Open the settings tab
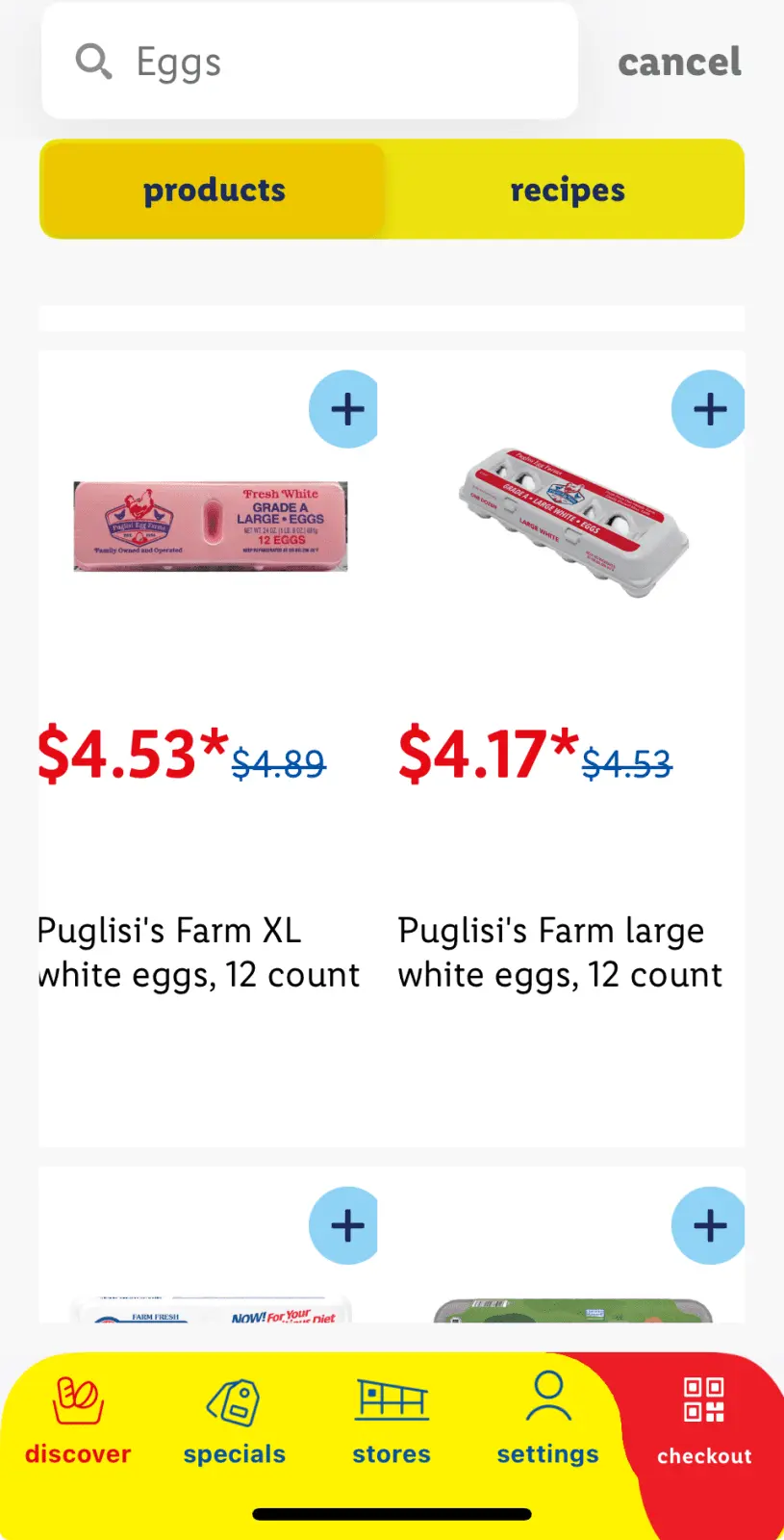This screenshot has height=1540, width=784. [x=547, y=1421]
